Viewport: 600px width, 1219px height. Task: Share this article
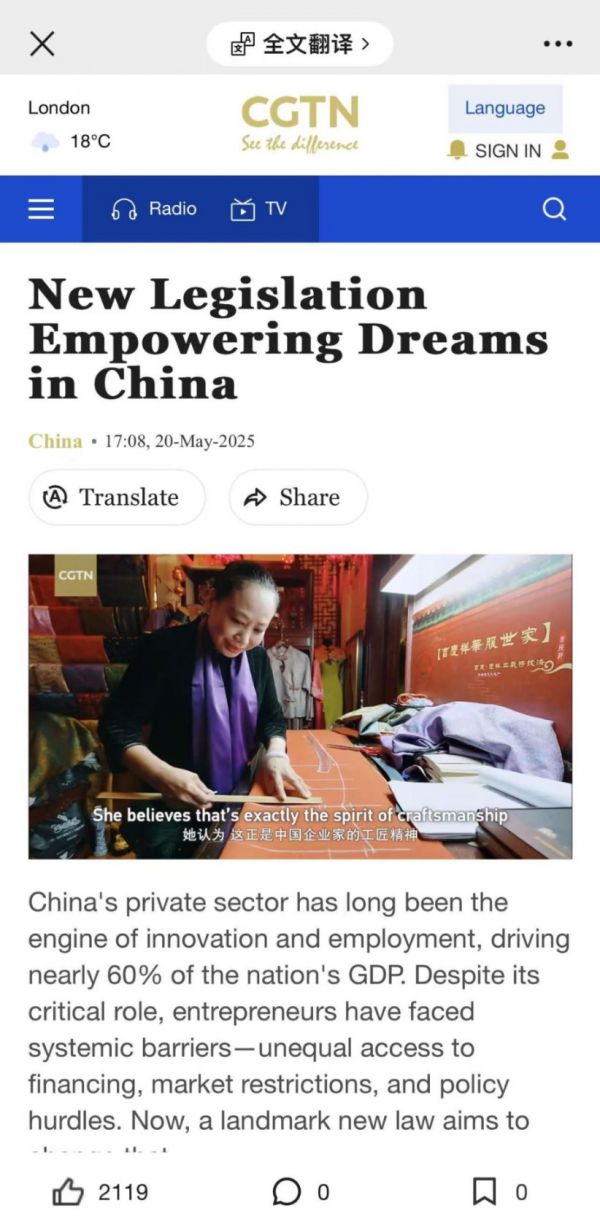297,497
